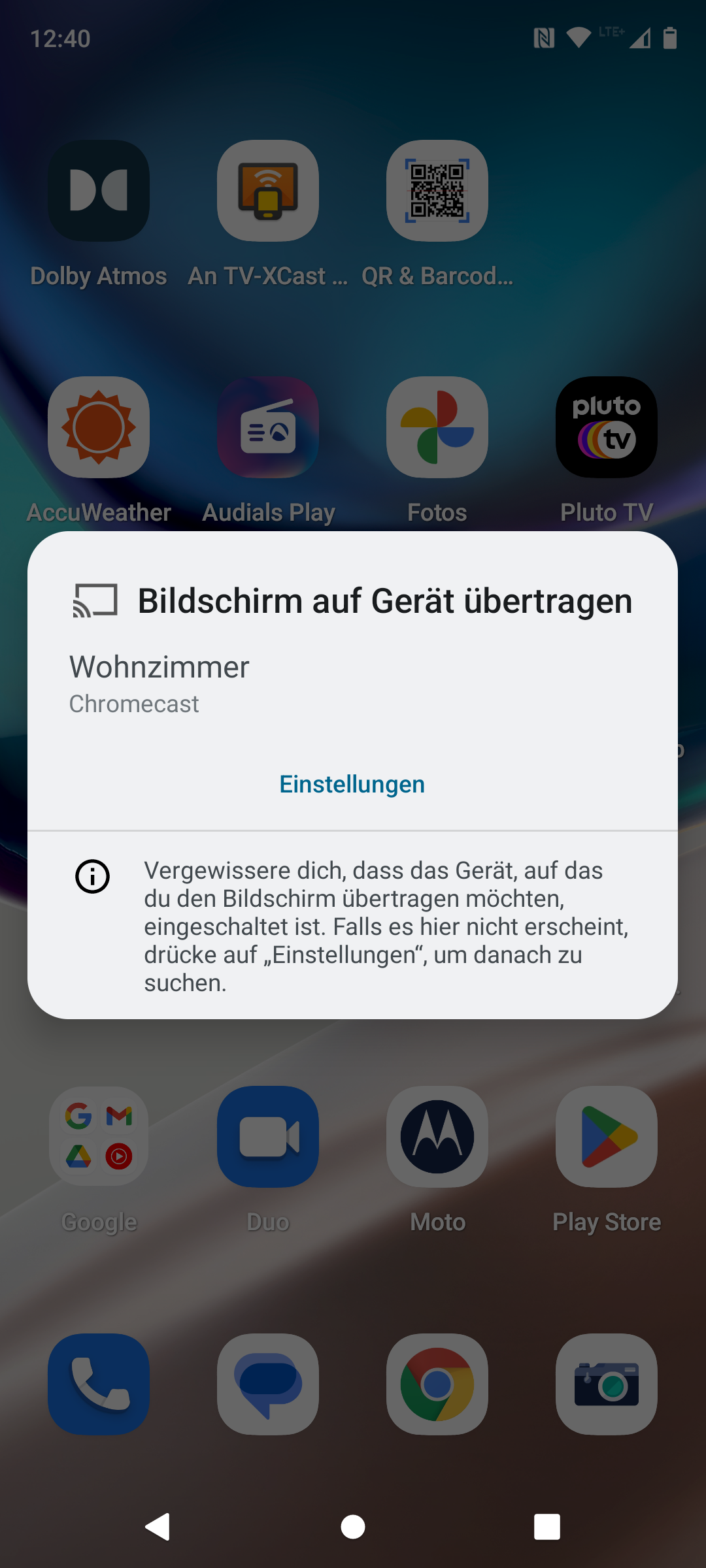Select the Wohnzimmer Chromecast device
Screen dimensions: 706x1568
pyautogui.click(x=160, y=683)
